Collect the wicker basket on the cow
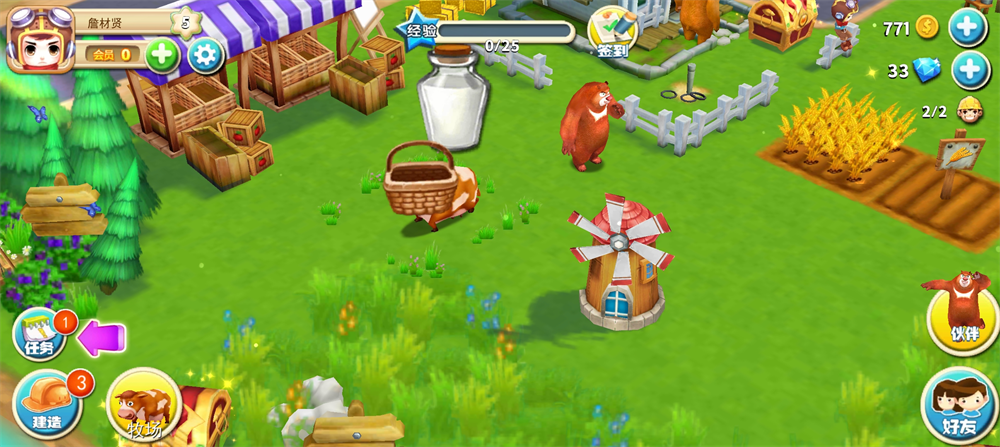The image size is (1000, 447). tap(420, 178)
